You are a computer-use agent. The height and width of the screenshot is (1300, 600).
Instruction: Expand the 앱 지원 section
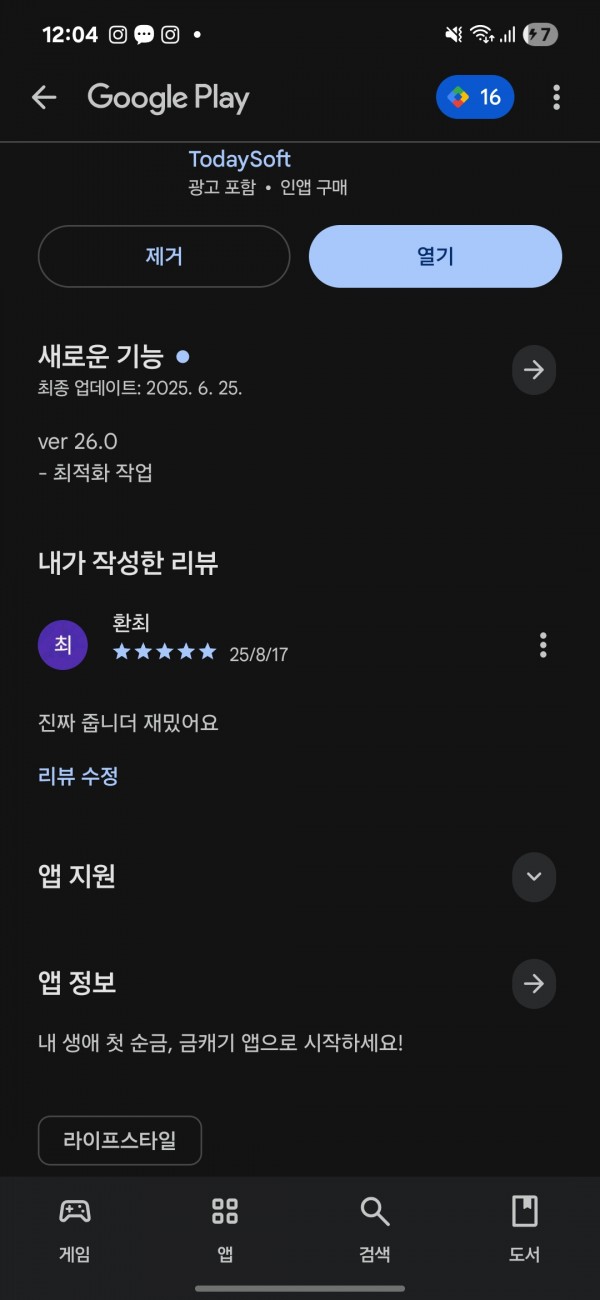(534, 877)
